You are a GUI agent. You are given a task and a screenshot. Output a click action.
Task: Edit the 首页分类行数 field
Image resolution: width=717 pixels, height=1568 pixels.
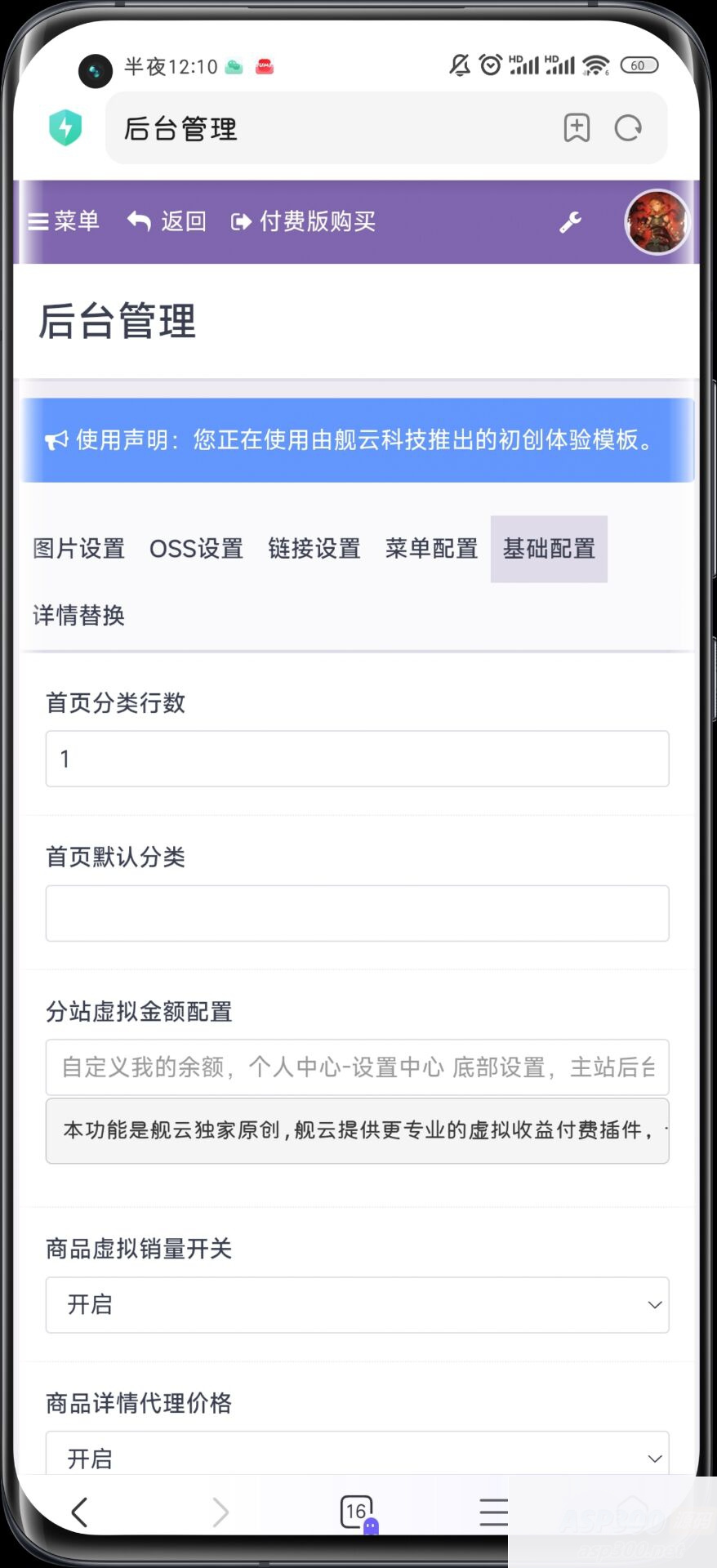tap(357, 759)
